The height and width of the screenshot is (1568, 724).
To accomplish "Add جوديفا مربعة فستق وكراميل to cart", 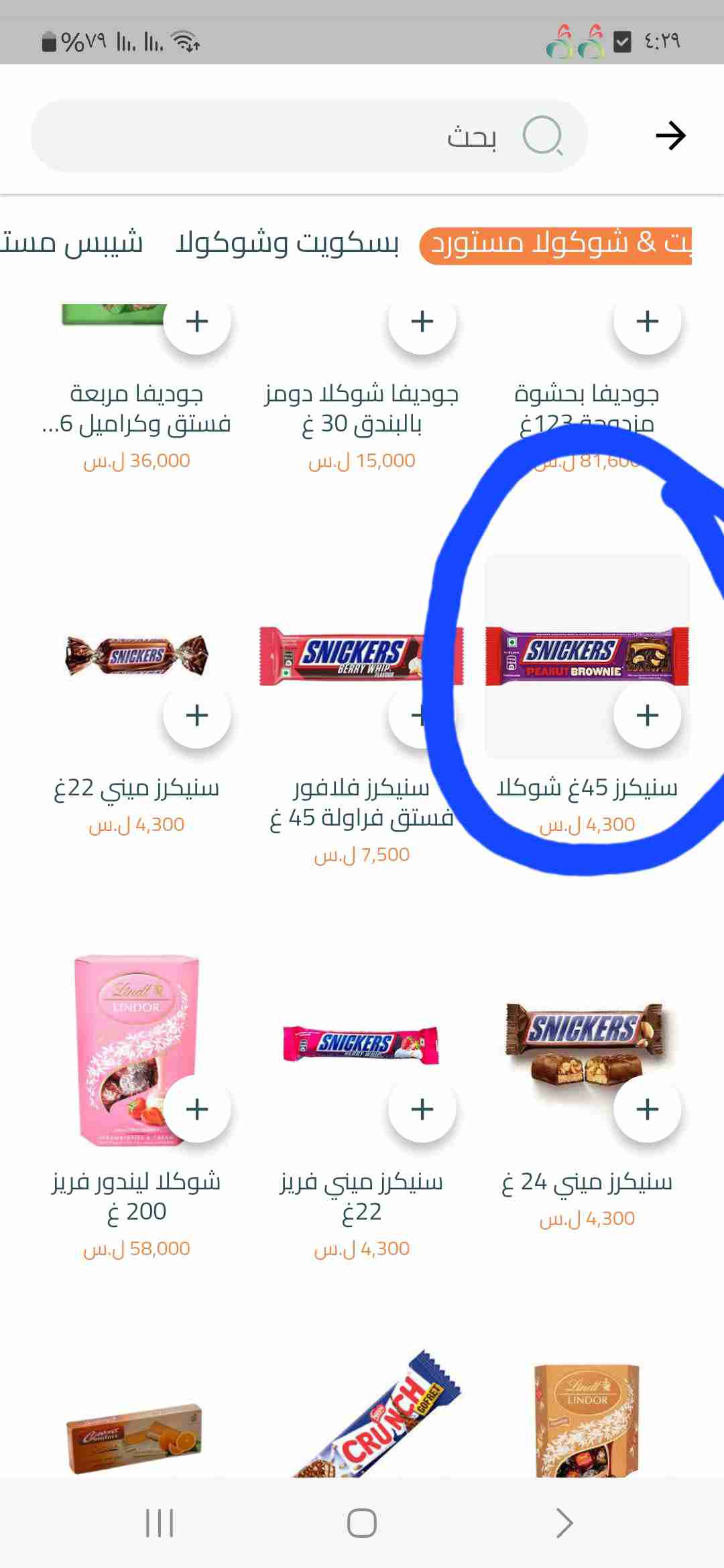I will 196,321.
